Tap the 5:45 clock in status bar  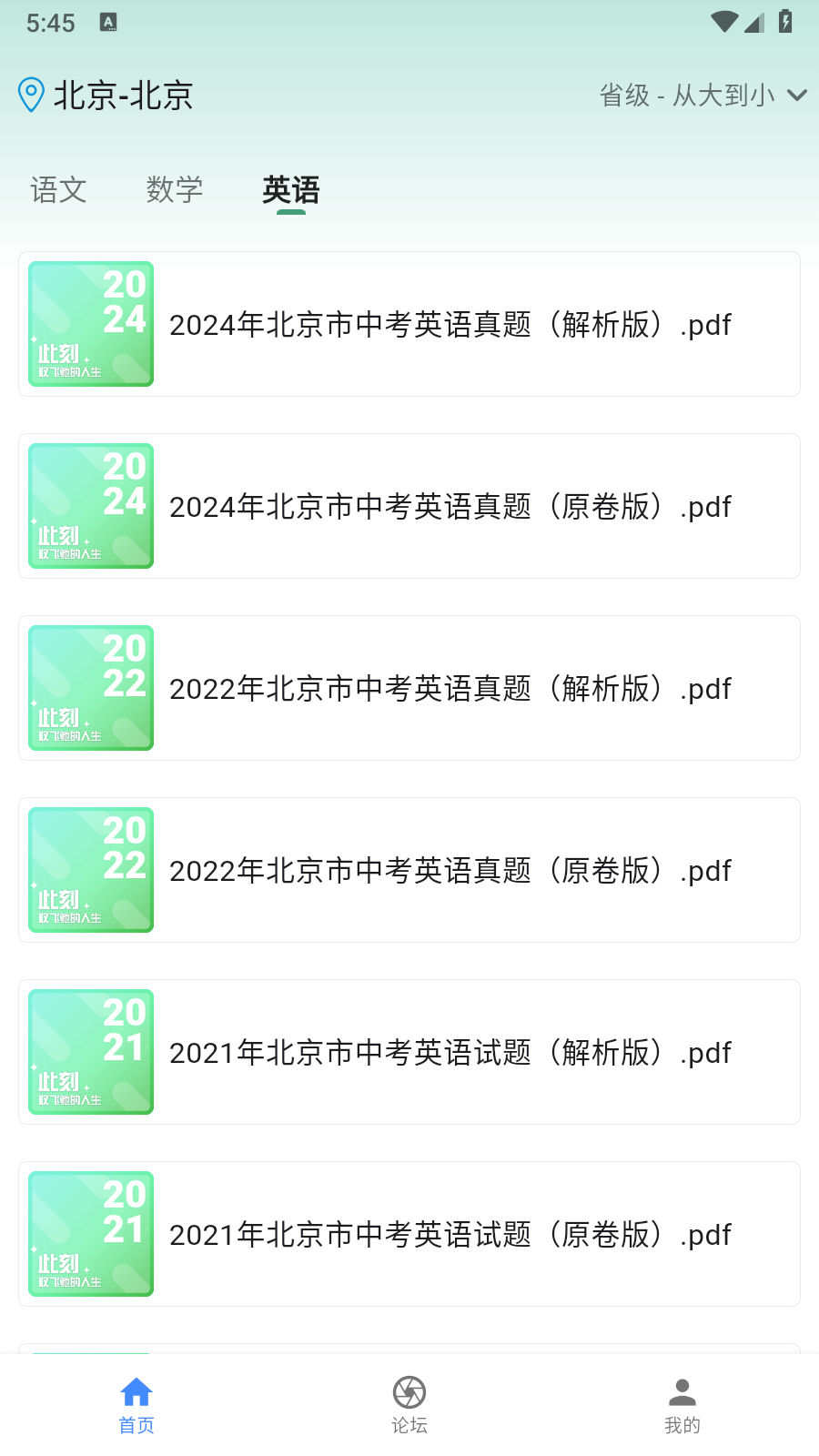[51, 22]
